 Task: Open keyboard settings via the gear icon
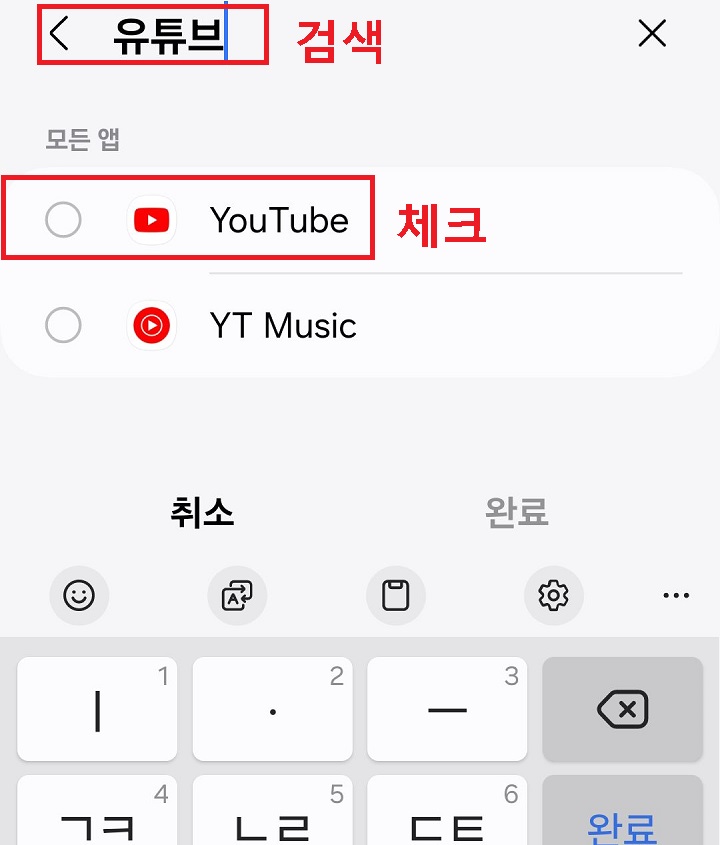[x=554, y=595]
